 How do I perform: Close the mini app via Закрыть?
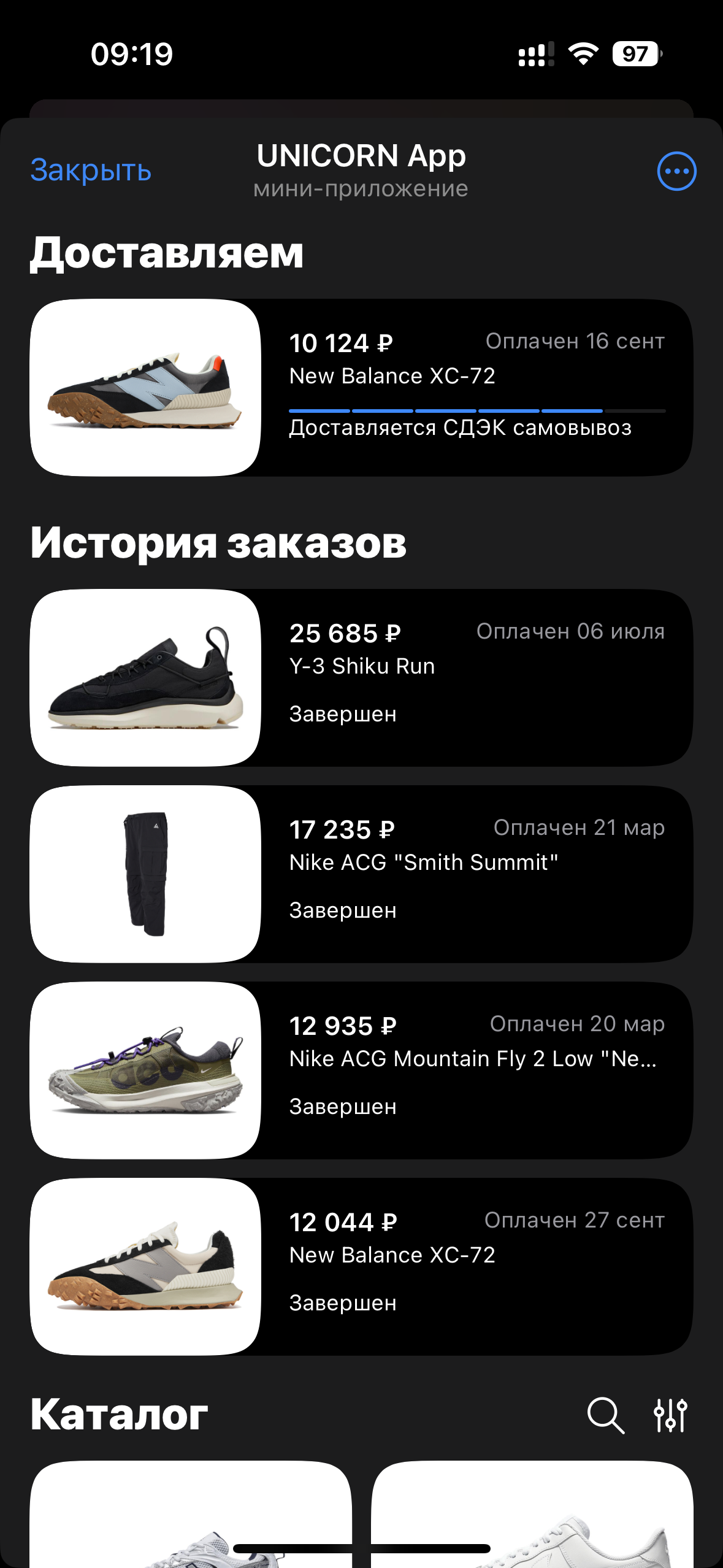[91, 171]
